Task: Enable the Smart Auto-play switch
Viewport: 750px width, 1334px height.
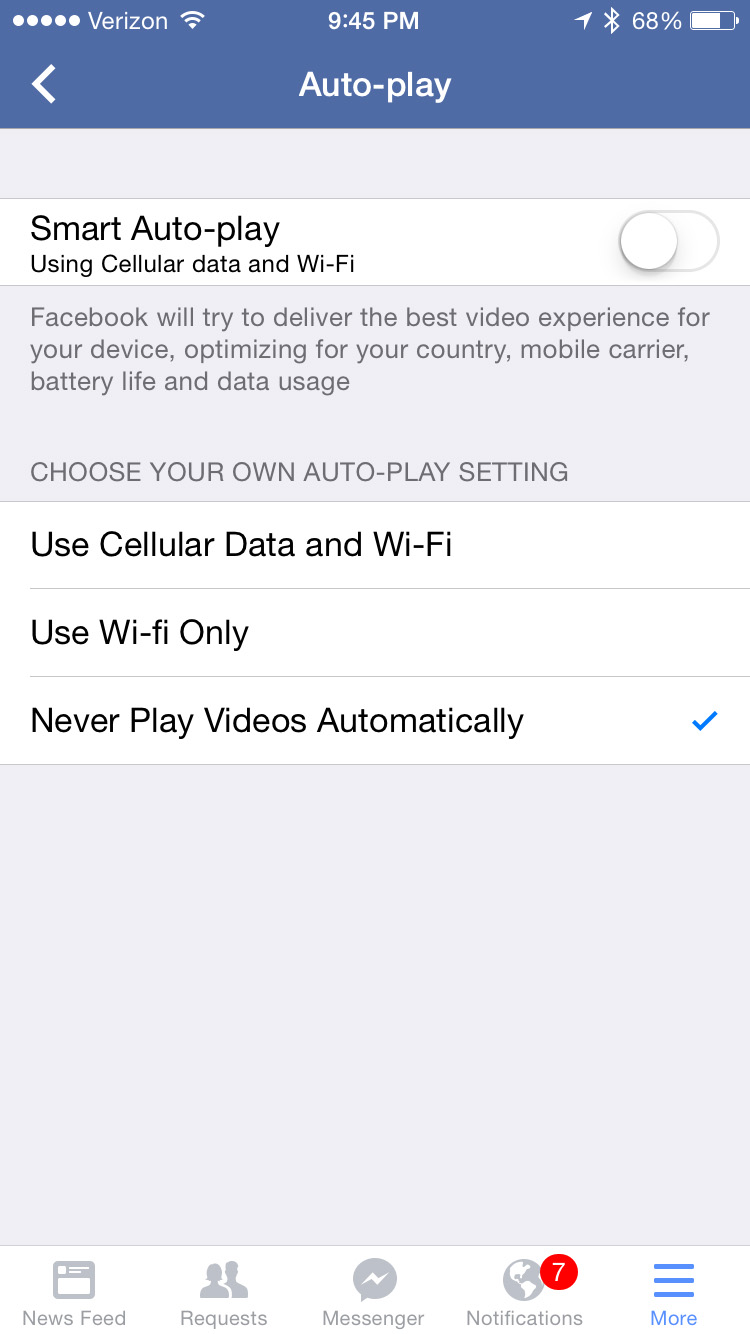Action: tap(668, 241)
